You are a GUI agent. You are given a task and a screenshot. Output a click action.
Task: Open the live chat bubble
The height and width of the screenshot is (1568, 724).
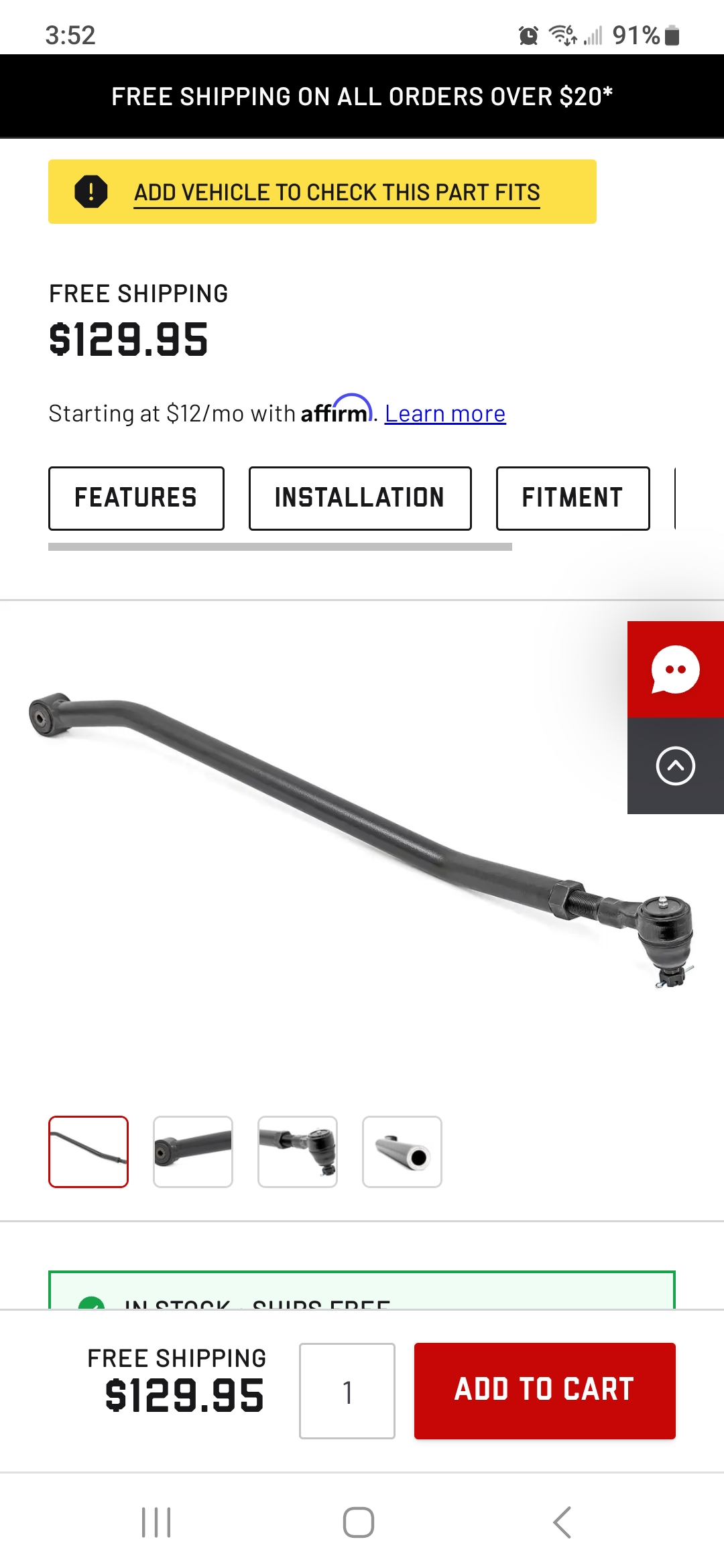[x=675, y=669]
